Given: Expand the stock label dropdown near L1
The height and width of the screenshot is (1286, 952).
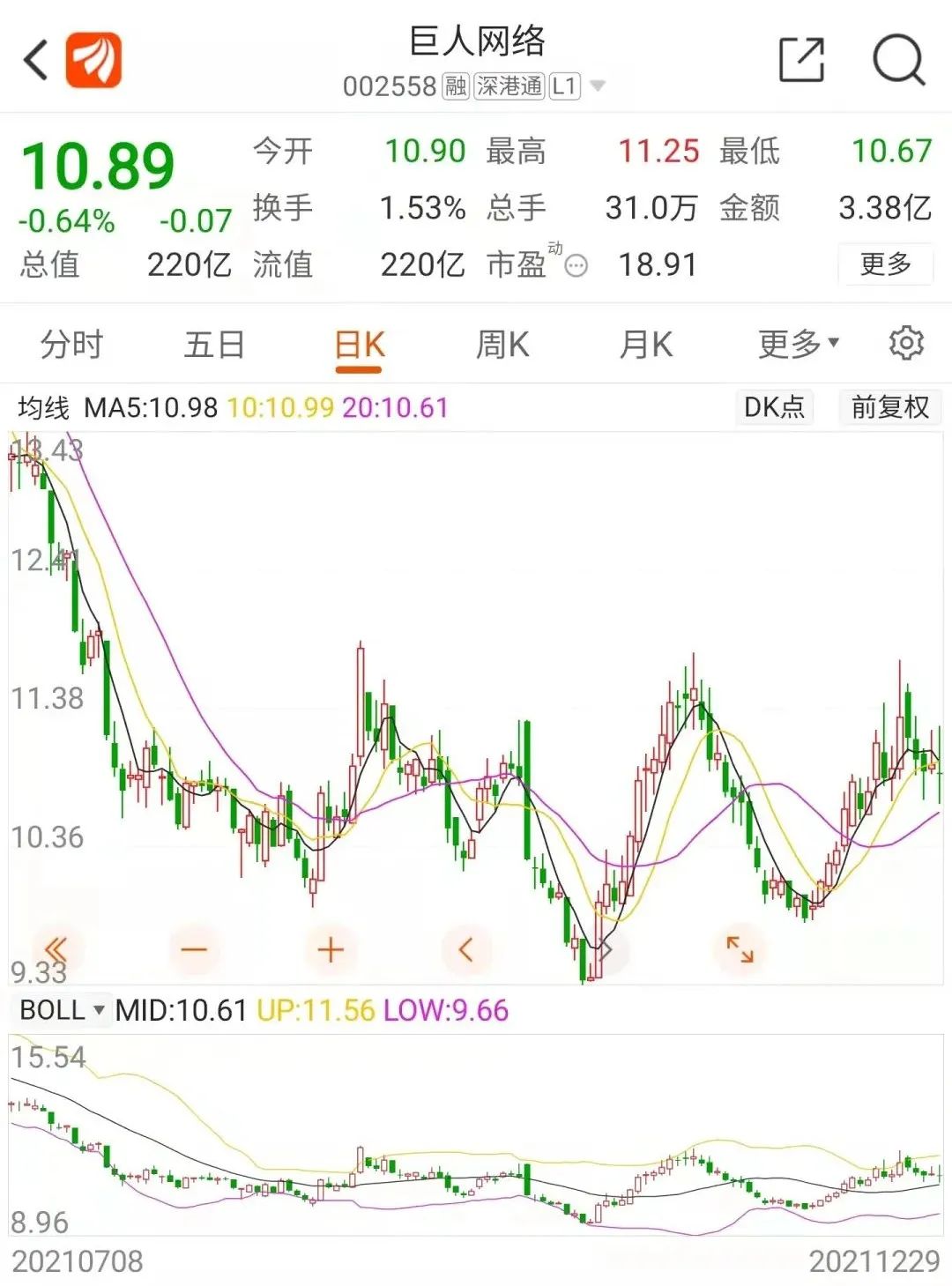Looking at the screenshot, I should tap(599, 87).
